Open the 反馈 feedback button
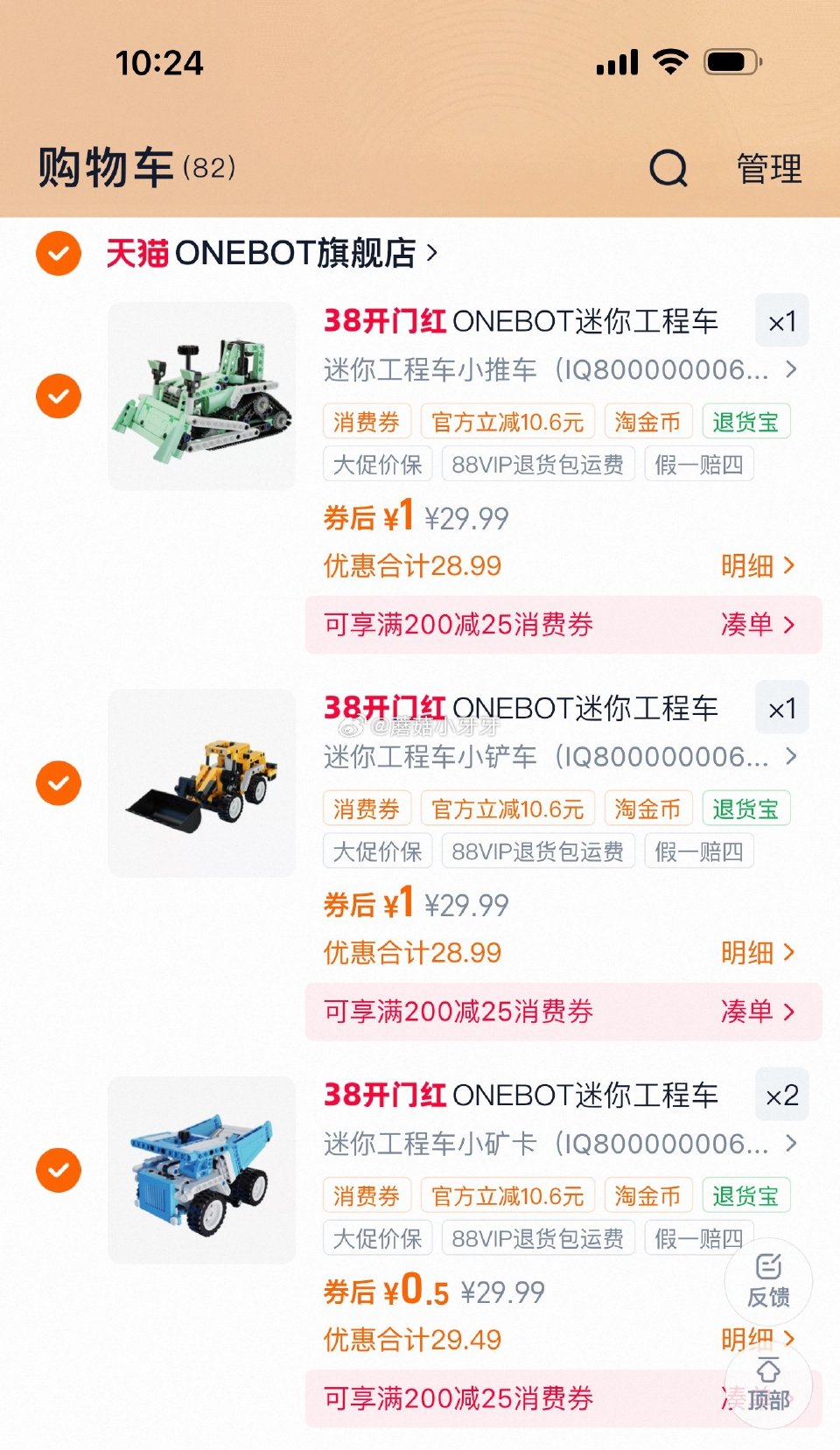The image size is (840, 1450). [768, 1281]
